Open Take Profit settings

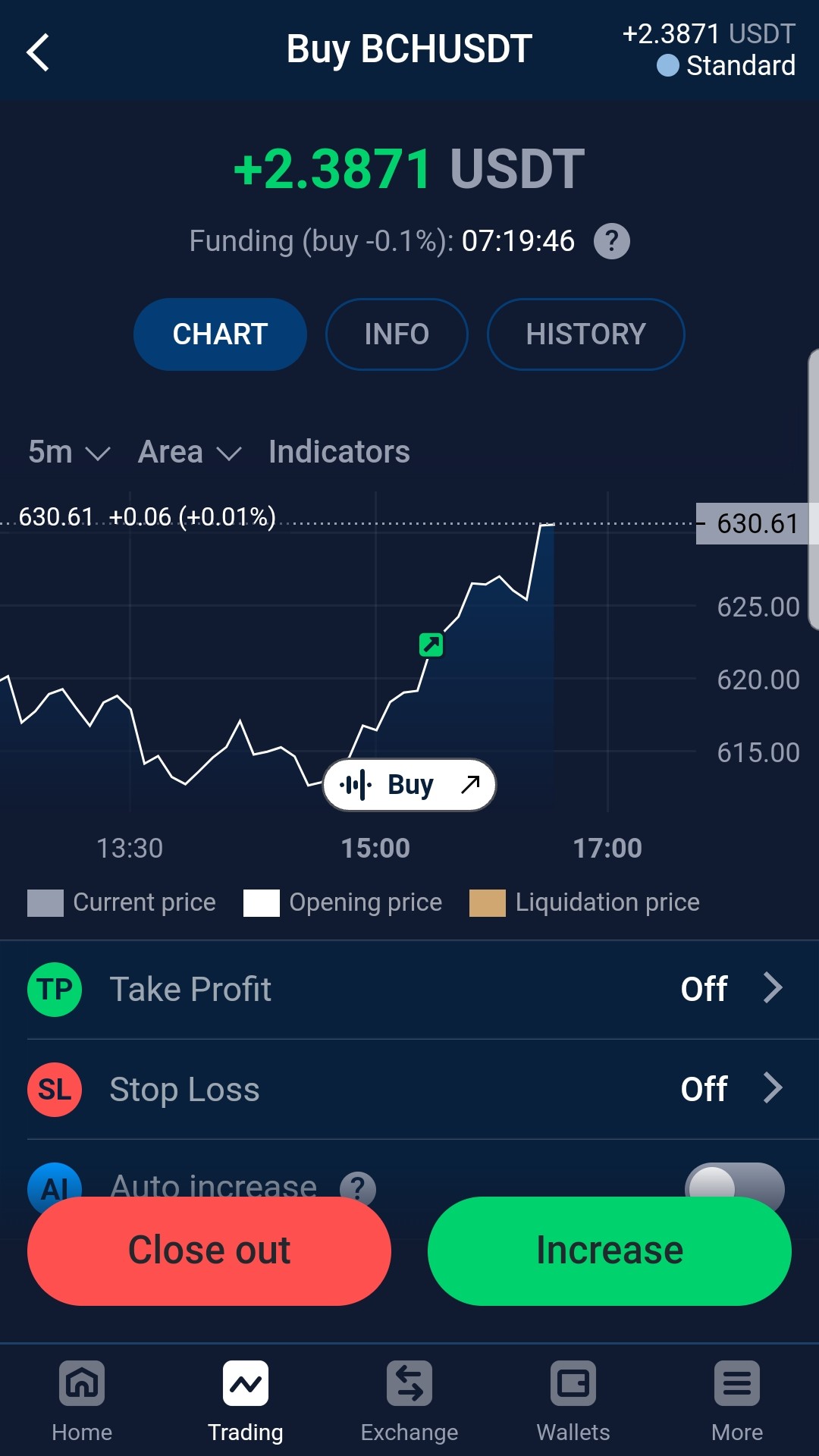tap(409, 989)
